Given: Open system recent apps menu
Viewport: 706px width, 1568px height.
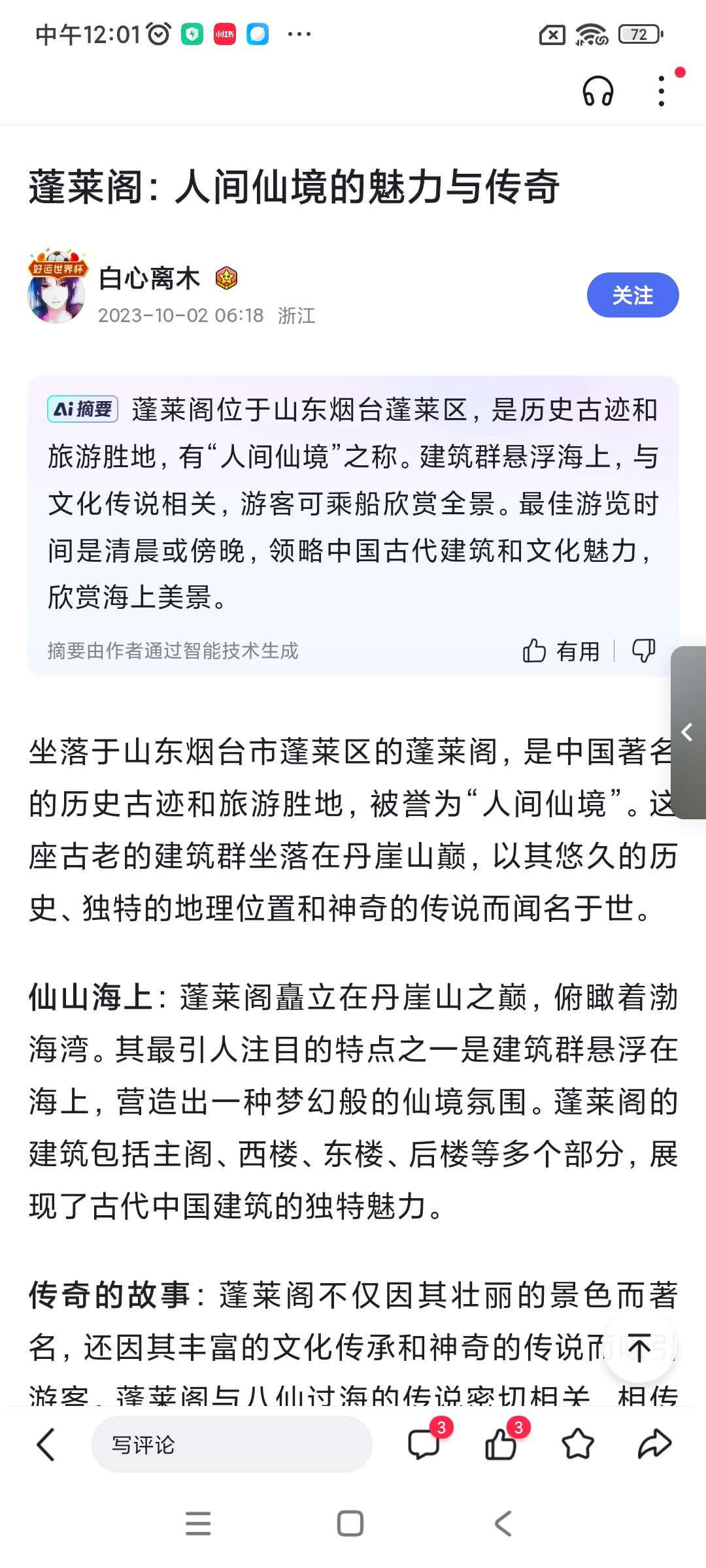Looking at the screenshot, I should (x=198, y=1524).
